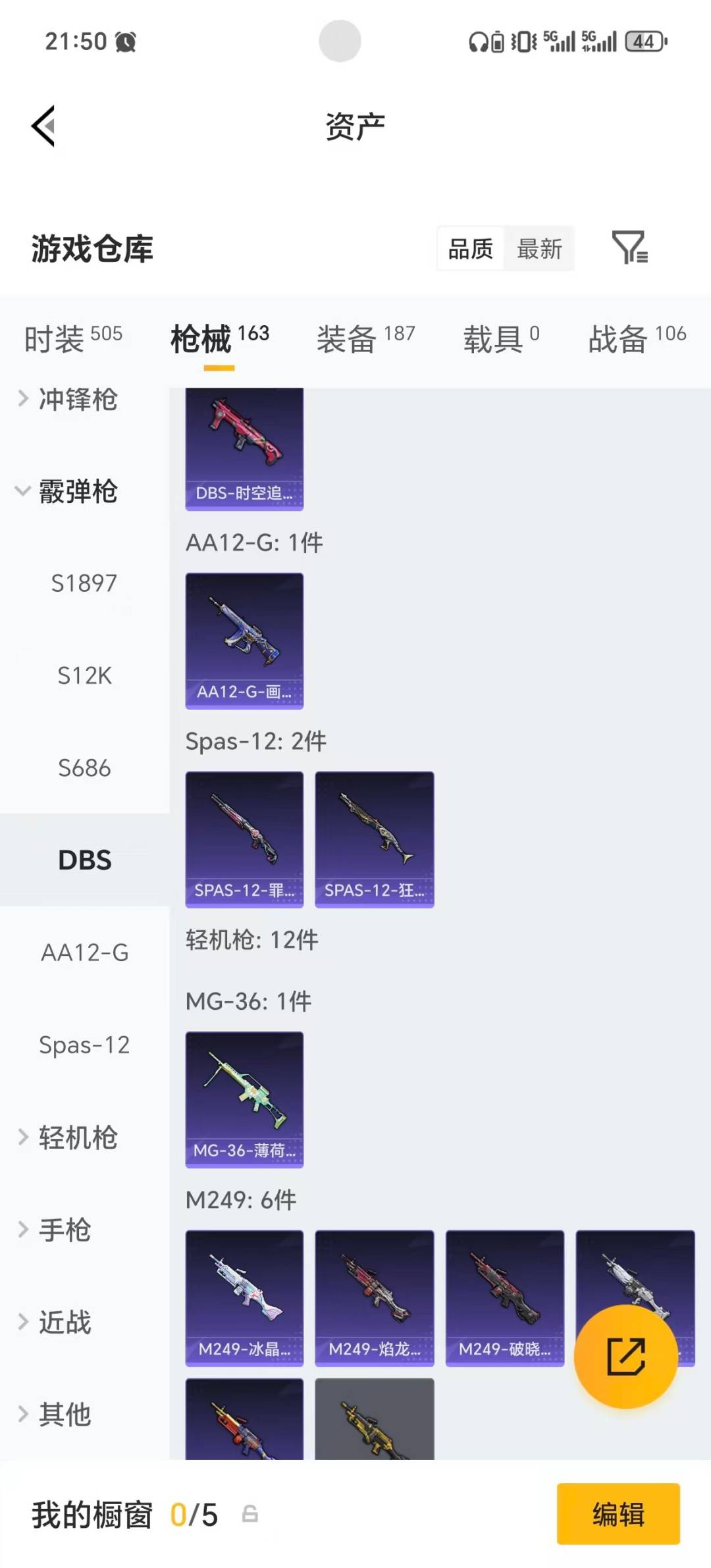Navigate back using the back arrow
This screenshot has height=1568, width=711.
(43, 126)
